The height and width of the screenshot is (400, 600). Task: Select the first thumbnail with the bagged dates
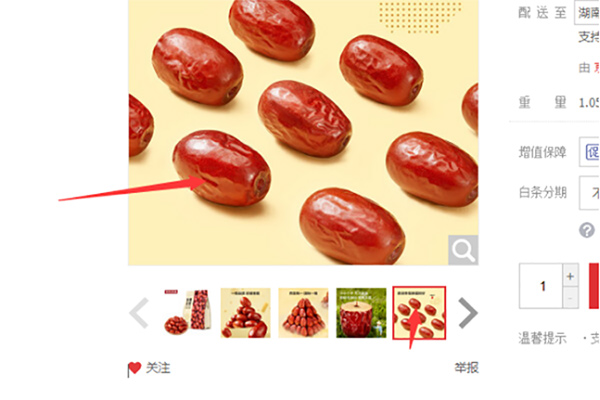pos(187,313)
